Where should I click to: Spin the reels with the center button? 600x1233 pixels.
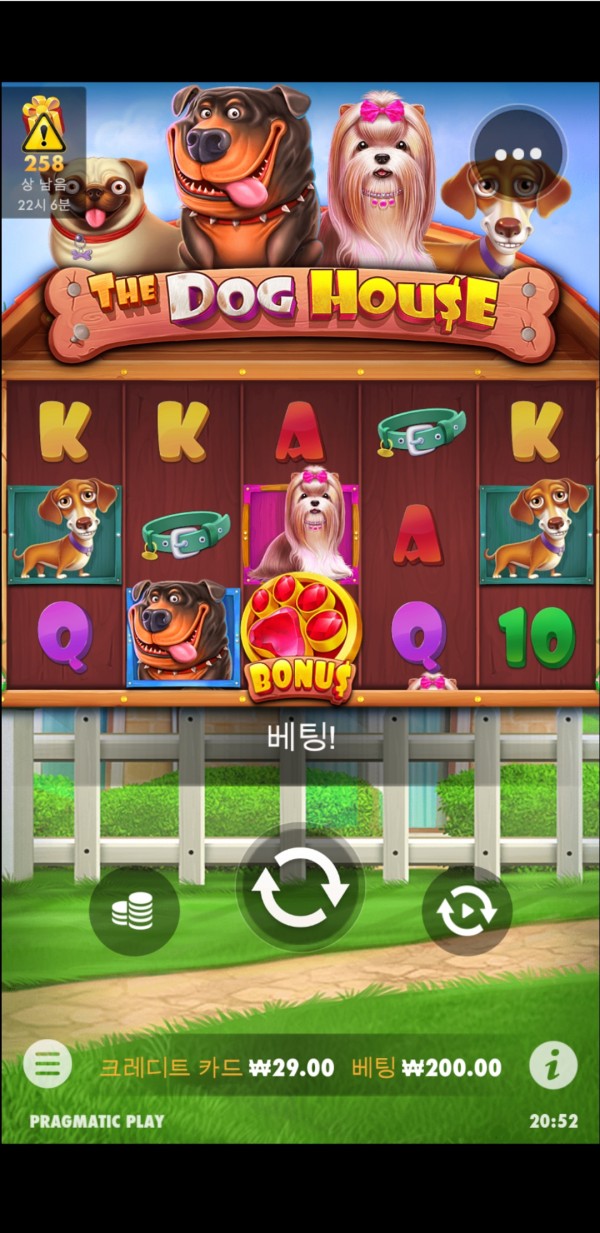[x=300, y=887]
